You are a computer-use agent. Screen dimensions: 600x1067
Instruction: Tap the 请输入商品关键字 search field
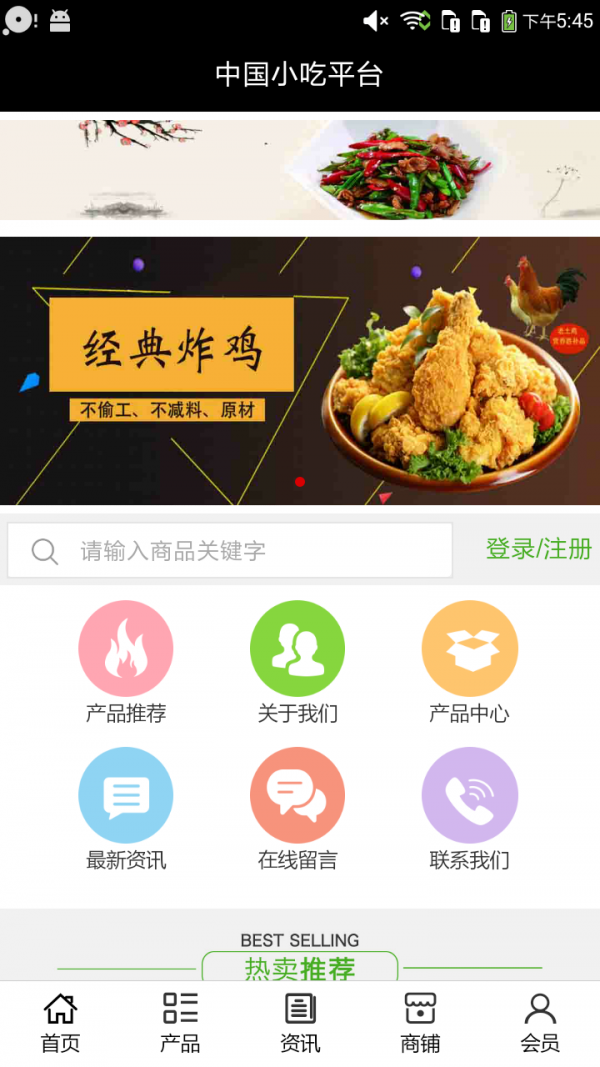(230, 551)
